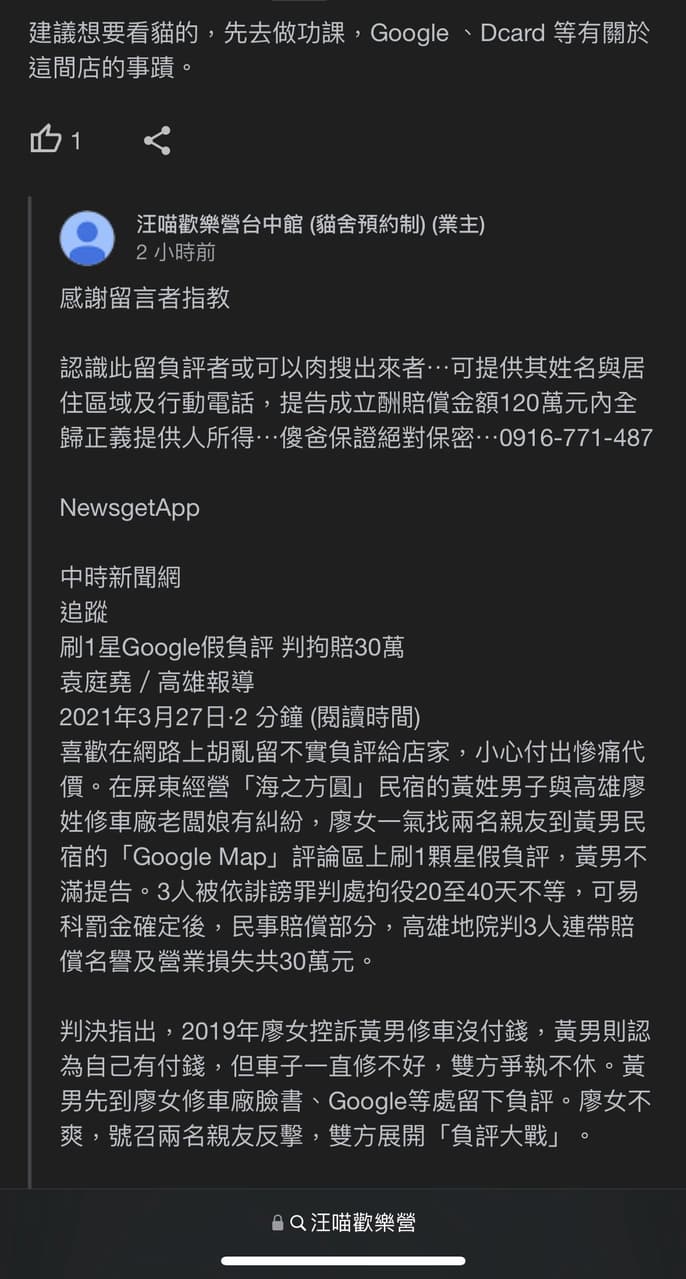Image resolution: width=686 pixels, height=1279 pixels.
Task: Tap the 汪喵歡樂營 address bar
Action: pyautogui.click(x=343, y=1222)
